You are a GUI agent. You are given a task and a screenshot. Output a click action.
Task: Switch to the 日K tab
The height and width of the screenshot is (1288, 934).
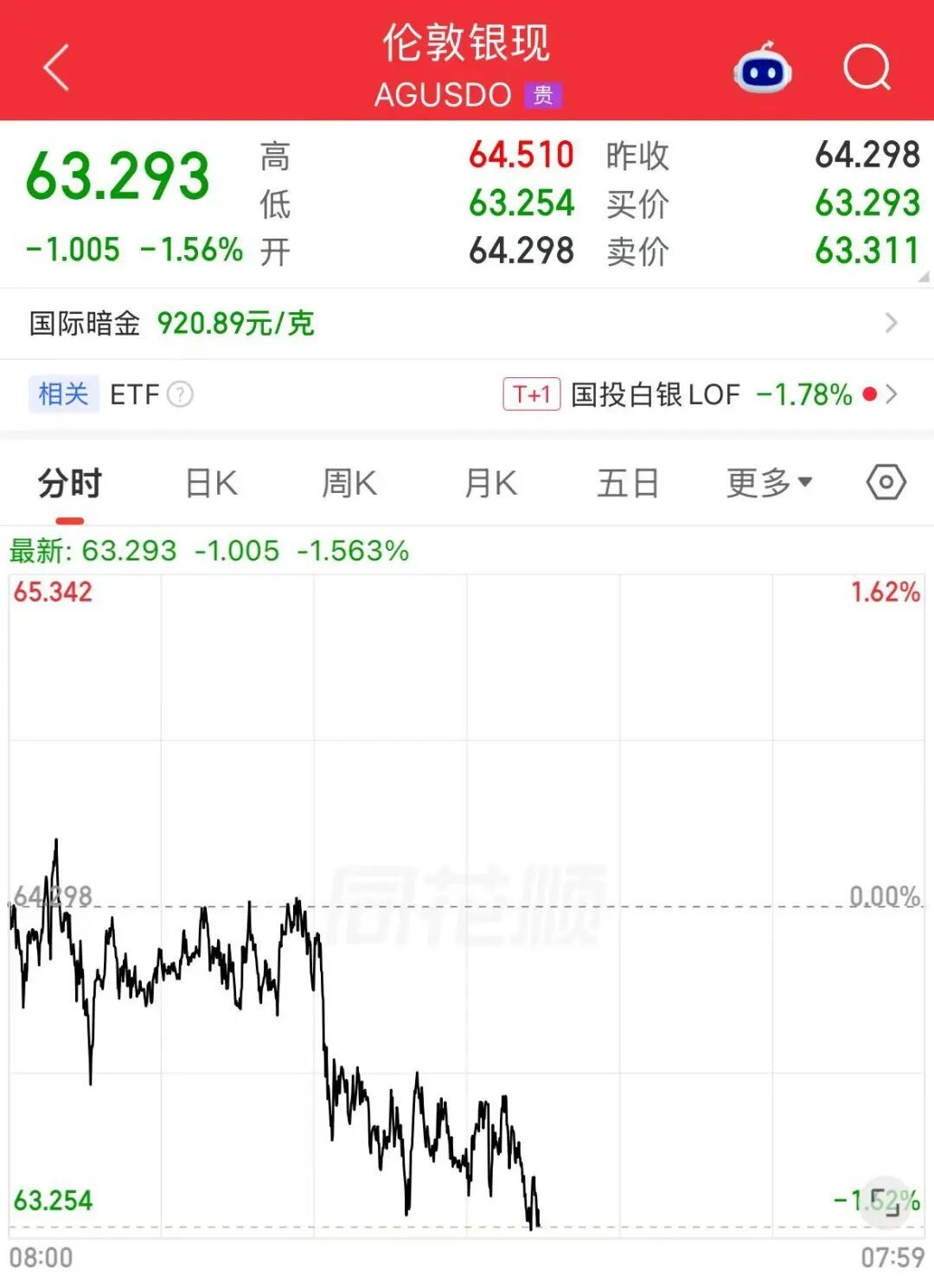click(x=212, y=483)
